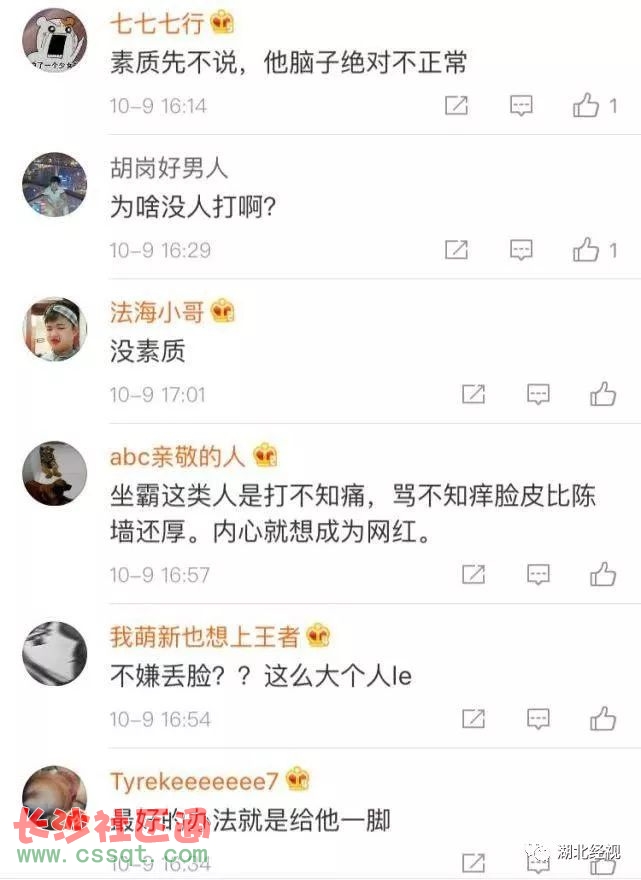
Task: Visit Tyrekeeeeeee7's profile via username
Action: point(194,781)
